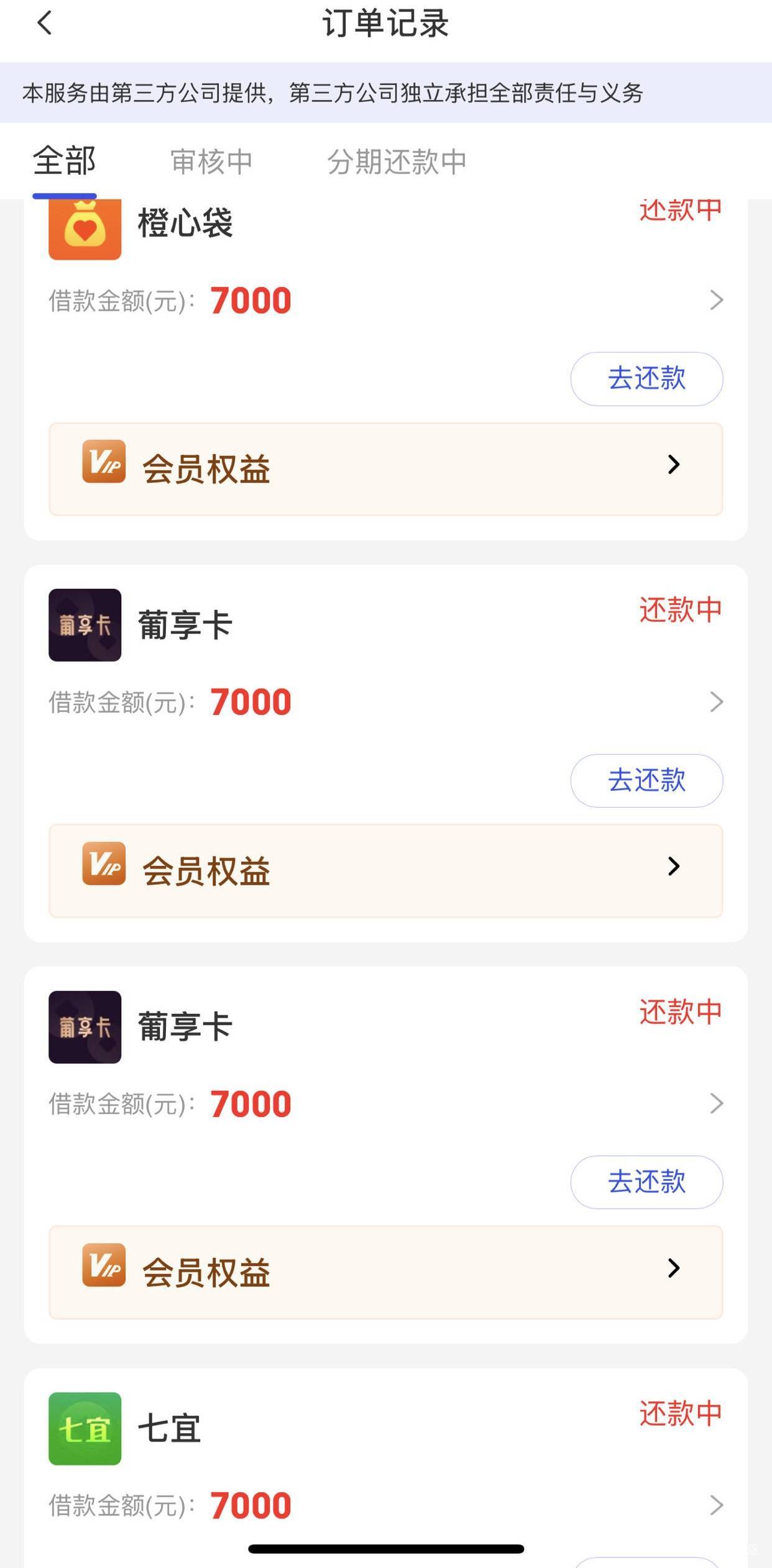This screenshot has height=1568, width=772.
Task: Switch to the 分期还款中 tab
Action: point(397,162)
